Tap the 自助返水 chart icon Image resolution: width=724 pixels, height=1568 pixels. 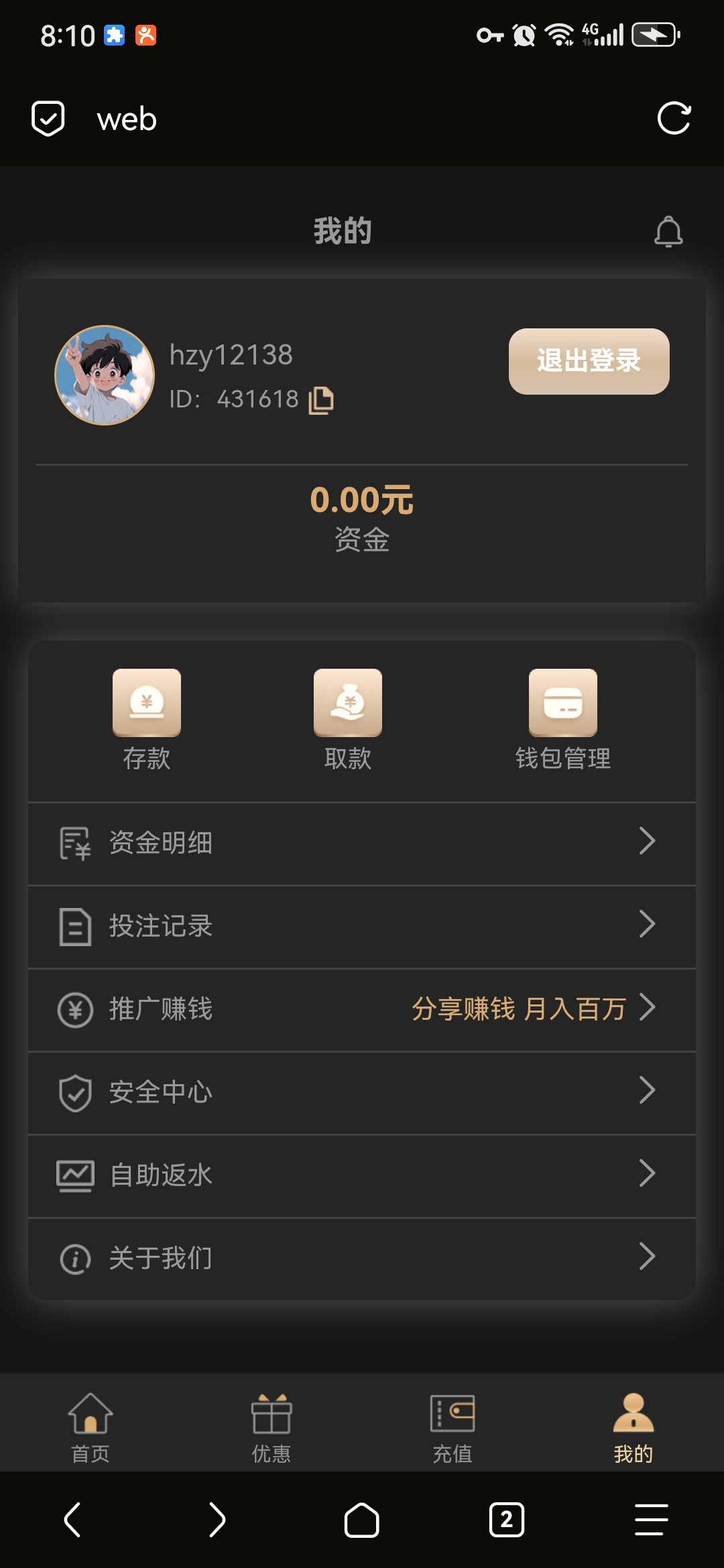point(74,1175)
